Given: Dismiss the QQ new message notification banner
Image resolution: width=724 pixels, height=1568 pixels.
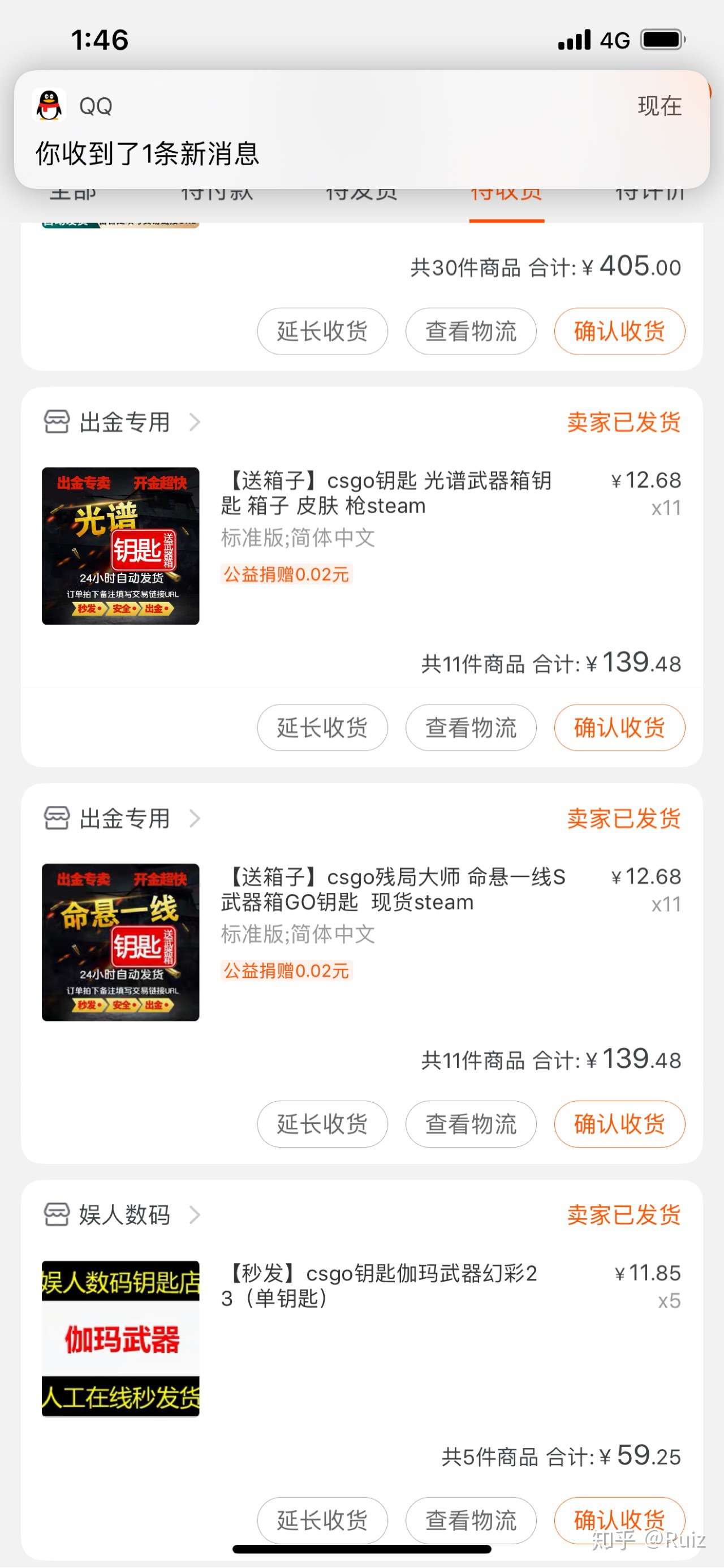Looking at the screenshot, I should (362, 128).
